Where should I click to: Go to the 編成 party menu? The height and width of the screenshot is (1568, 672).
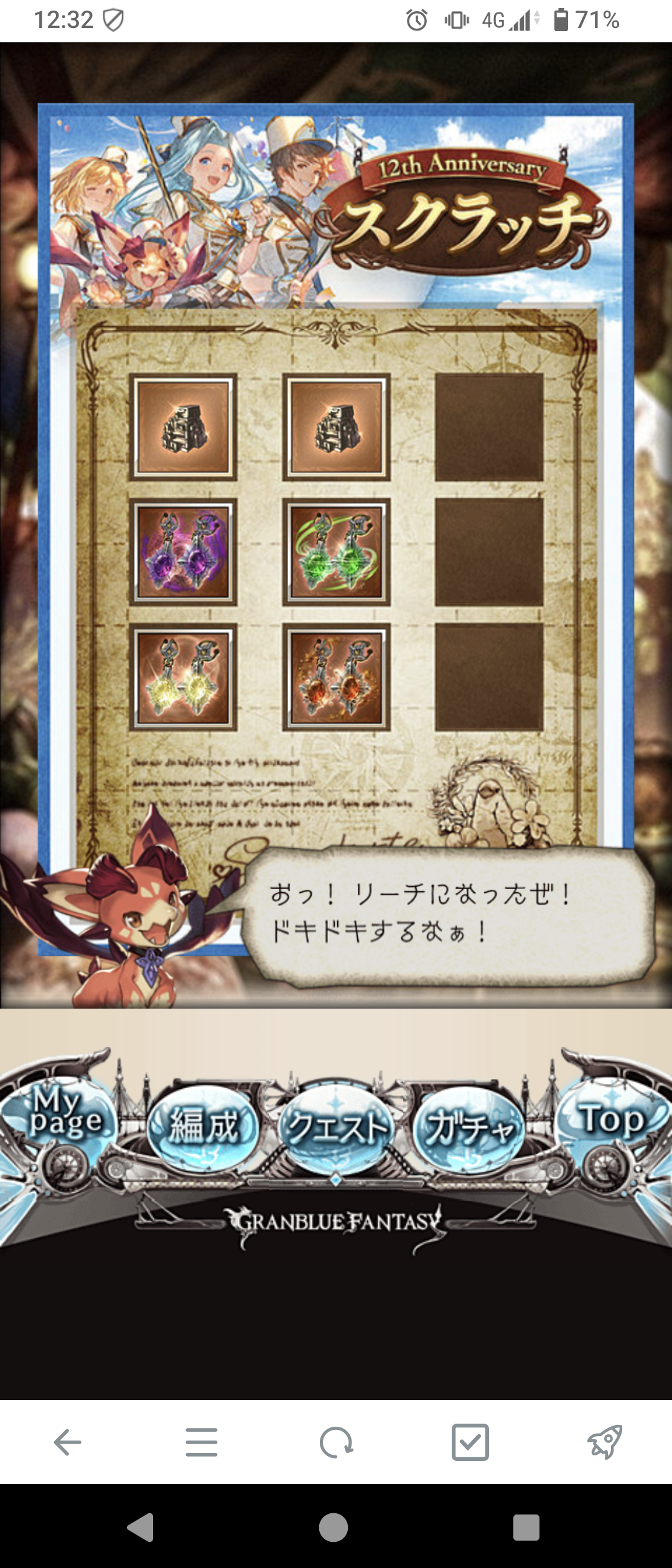[203, 1127]
